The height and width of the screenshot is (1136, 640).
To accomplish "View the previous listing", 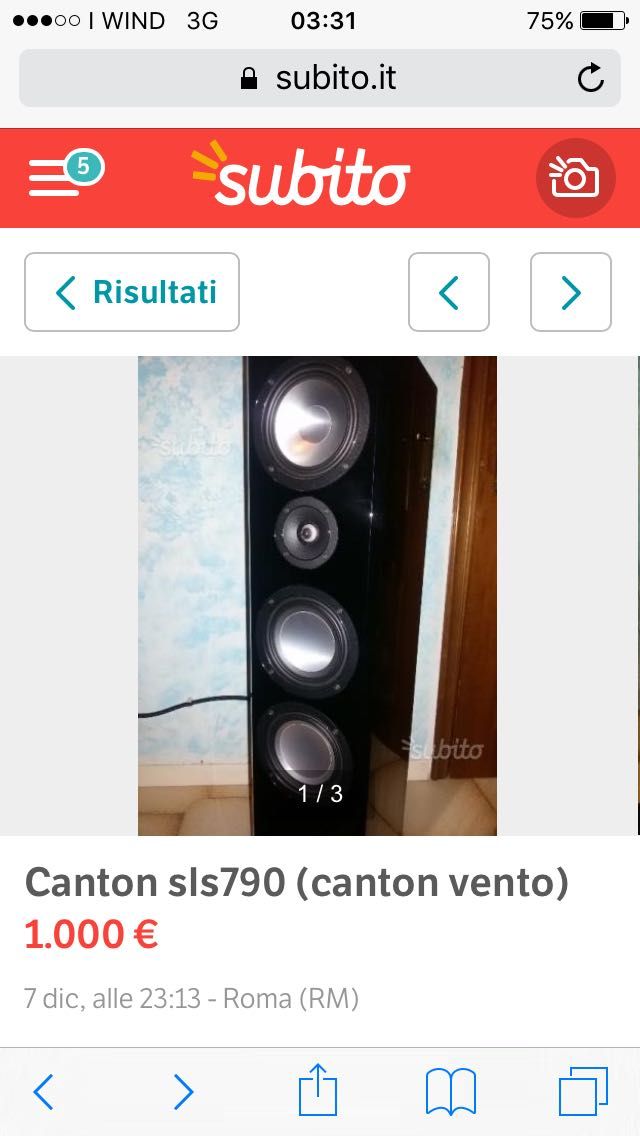I will (x=449, y=292).
